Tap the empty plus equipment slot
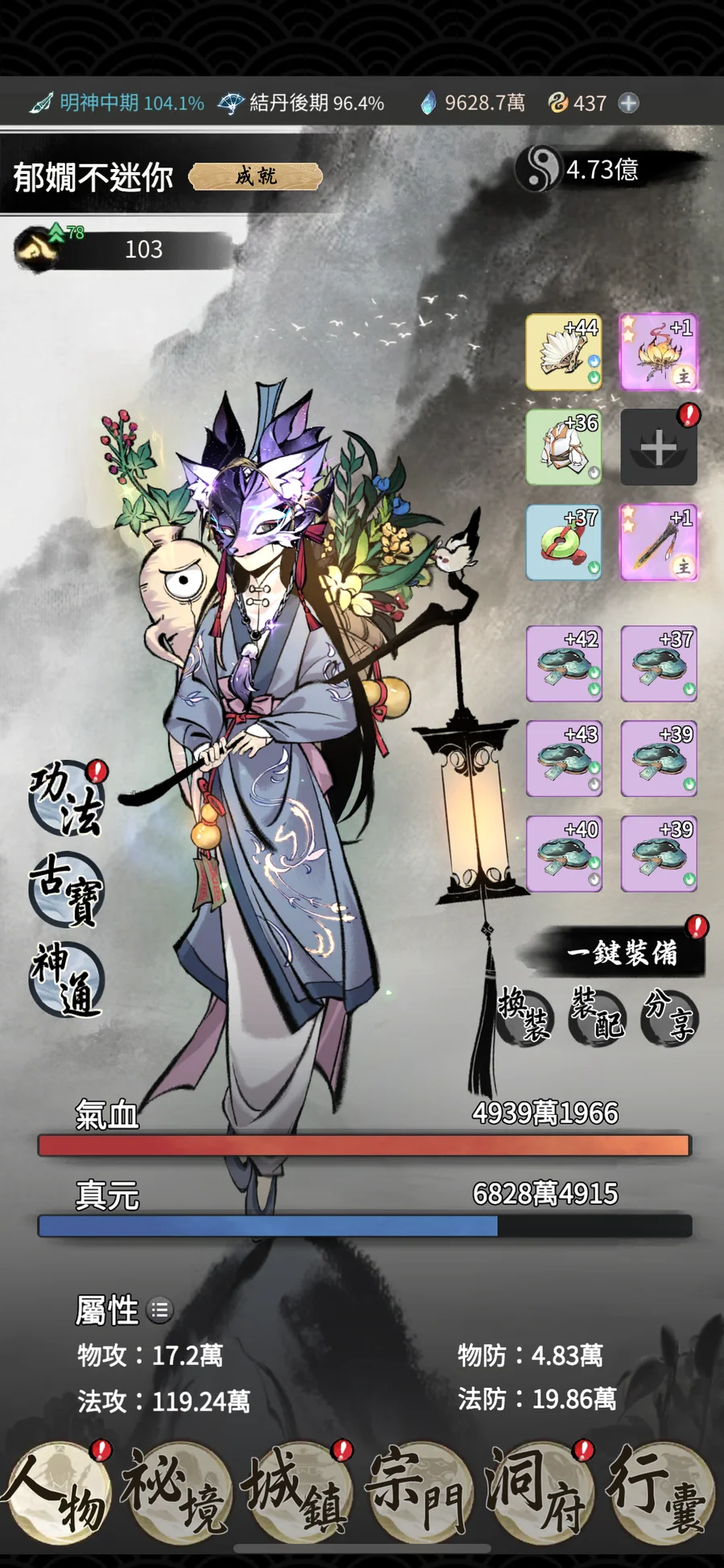This screenshot has height=1568, width=724. (x=658, y=448)
